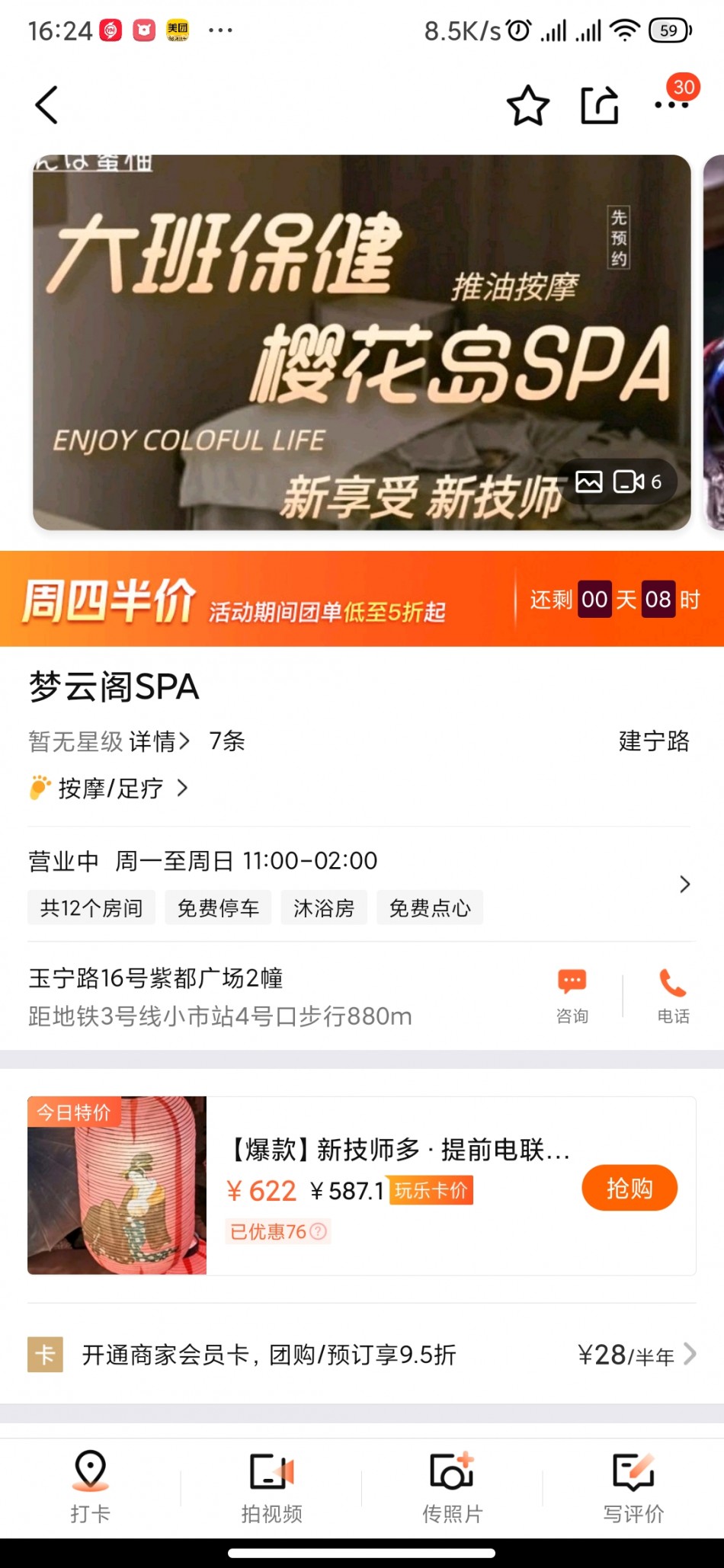Tap 咨询 to message the shop
724x1568 pixels.
tap(572, 995)
